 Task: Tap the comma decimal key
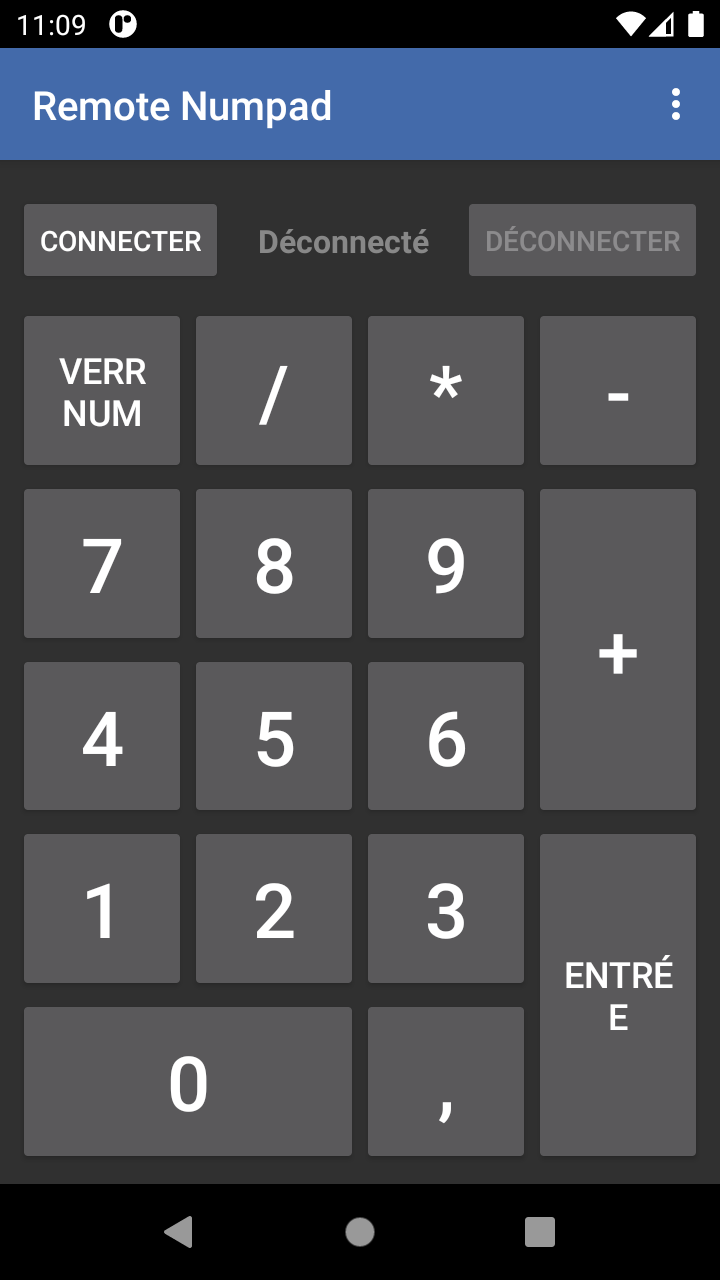click(x=446, y=1081)
